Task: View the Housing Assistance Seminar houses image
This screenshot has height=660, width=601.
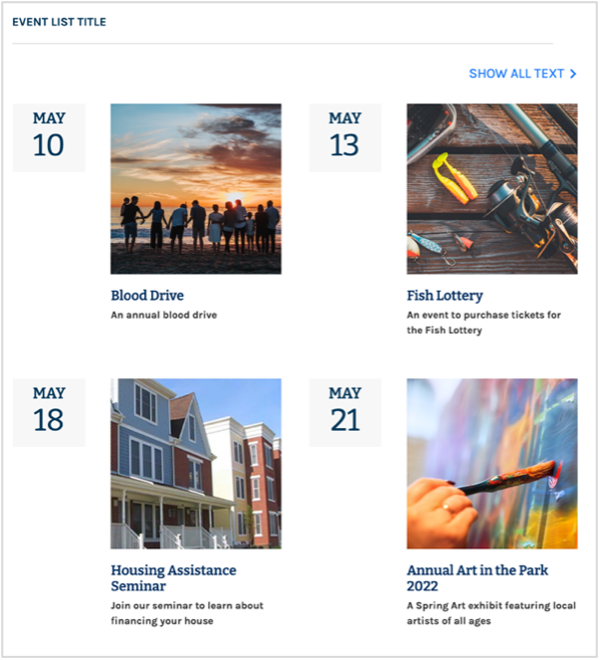Action: pos(195,463)
